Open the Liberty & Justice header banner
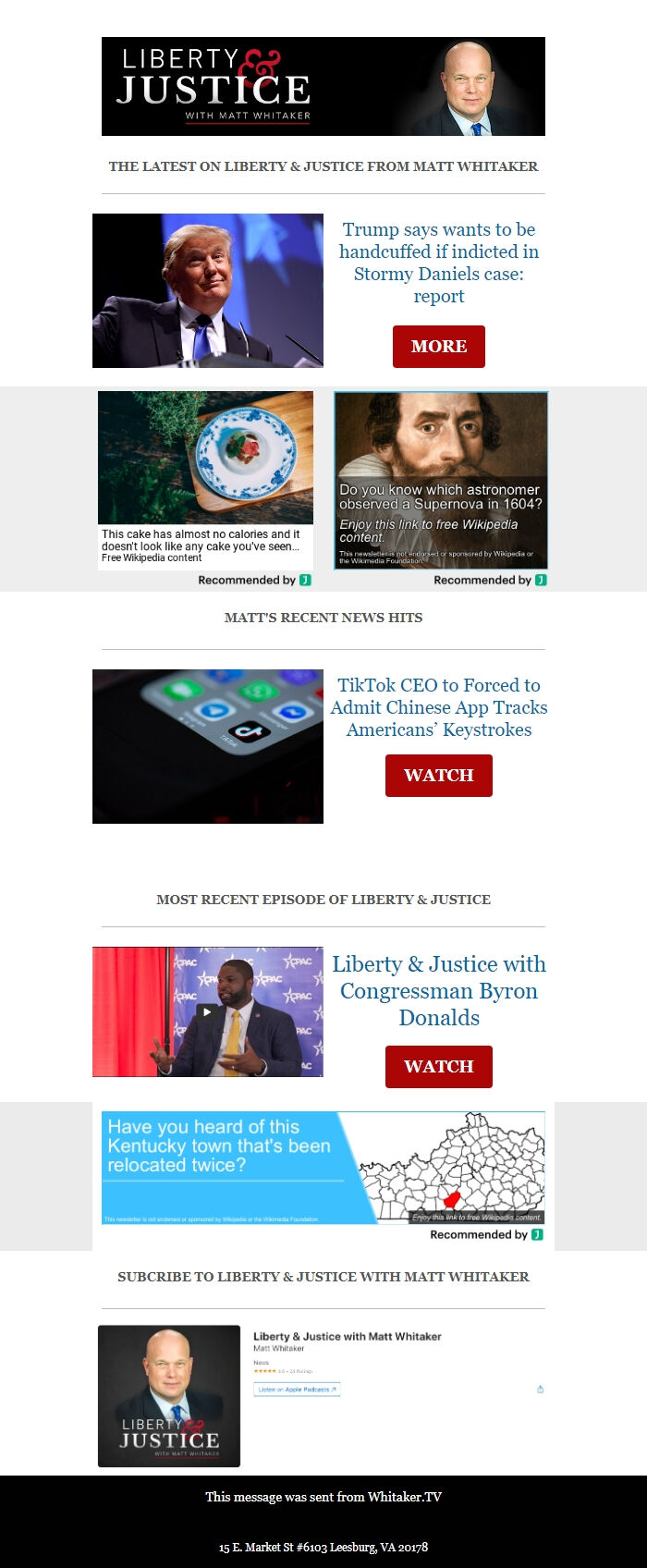 (323, 87)
